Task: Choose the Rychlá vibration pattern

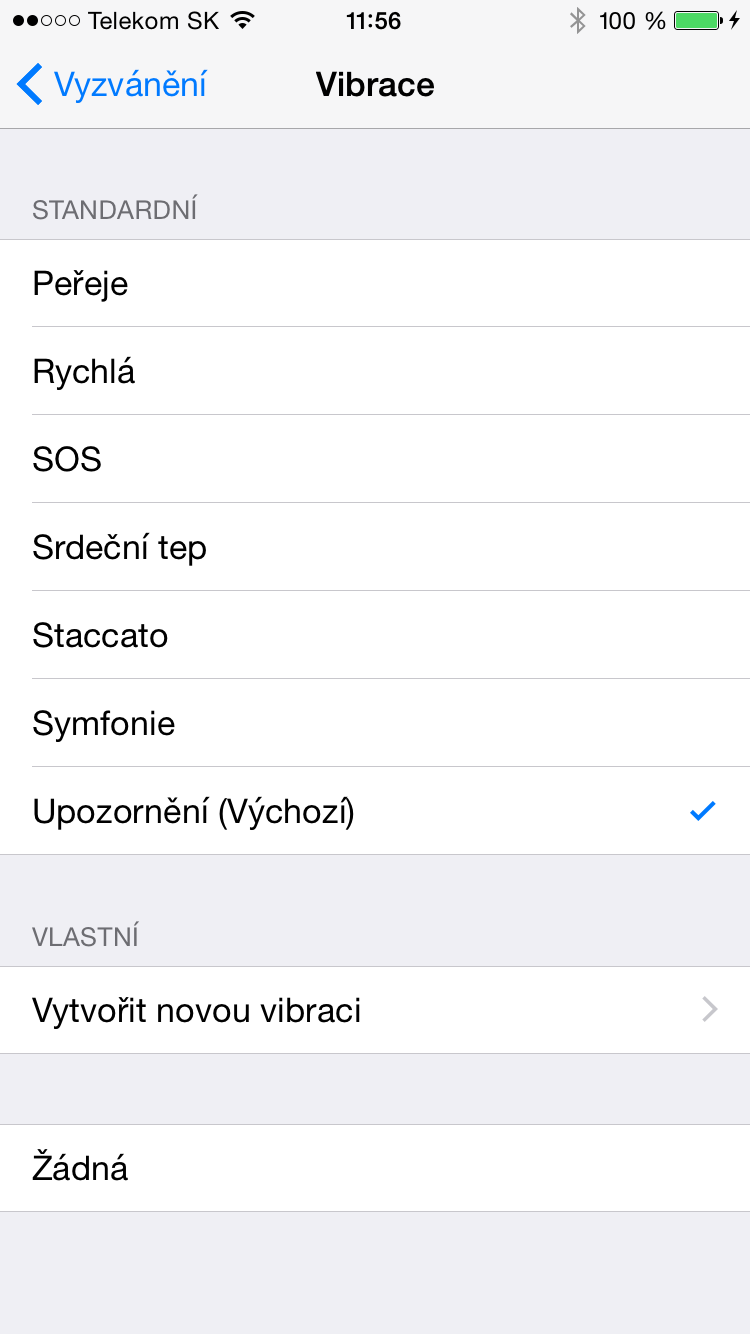Action: [x=375, y=372]
